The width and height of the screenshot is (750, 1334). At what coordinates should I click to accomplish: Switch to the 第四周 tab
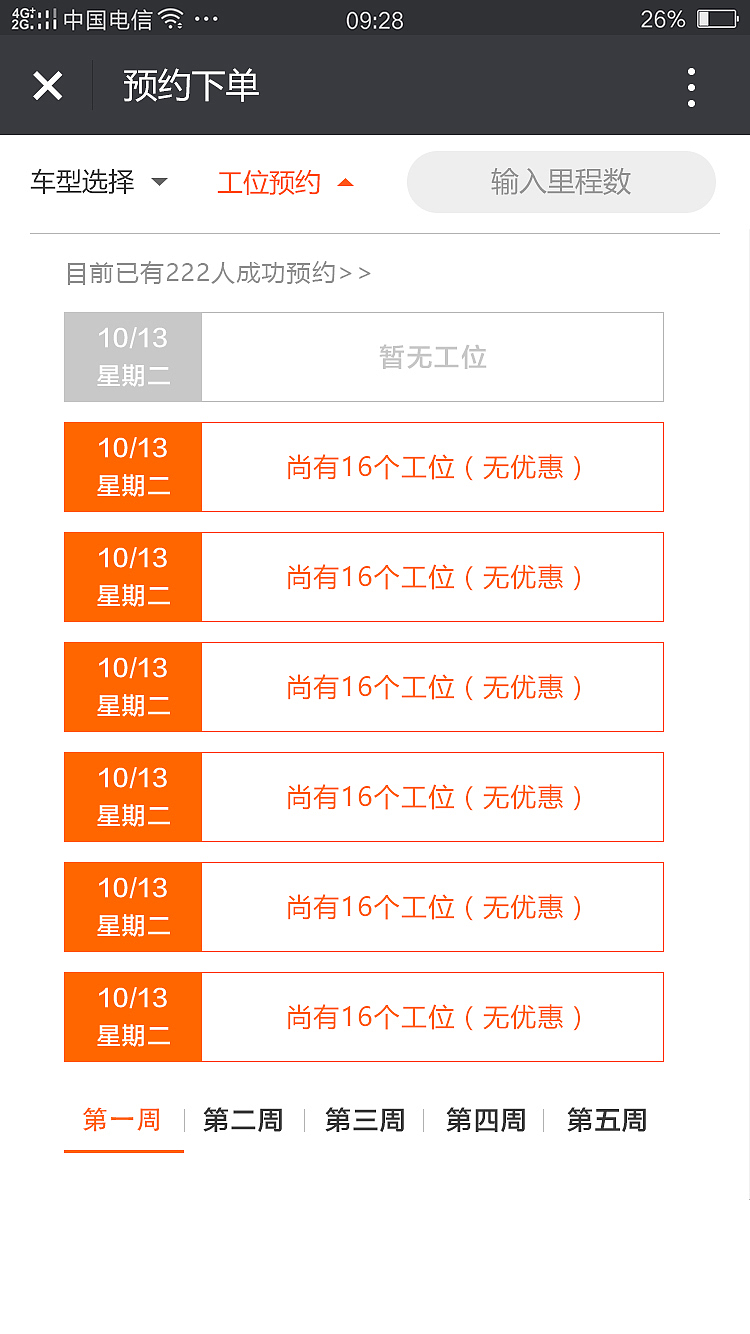484,1121
